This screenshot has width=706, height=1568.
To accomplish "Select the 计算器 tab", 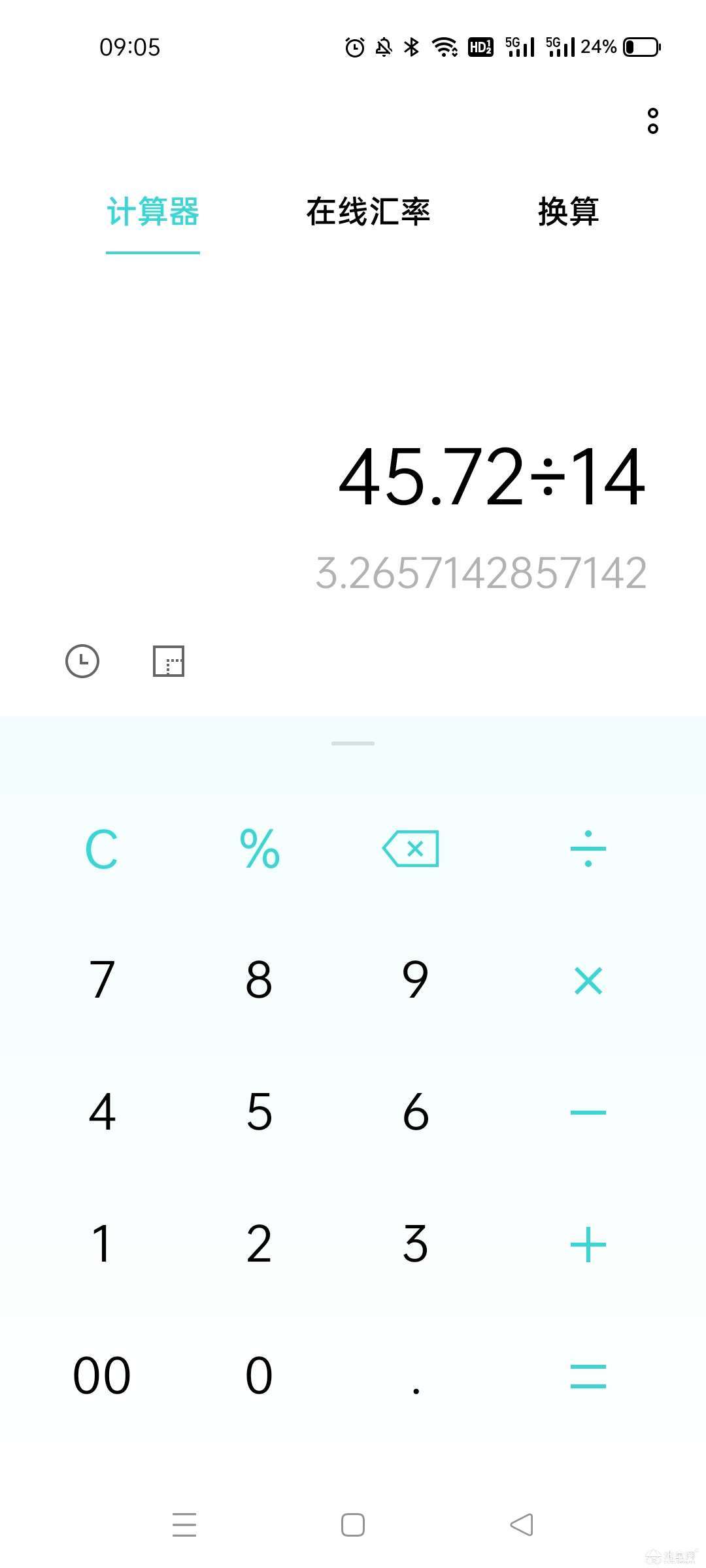I will [153, 212].
